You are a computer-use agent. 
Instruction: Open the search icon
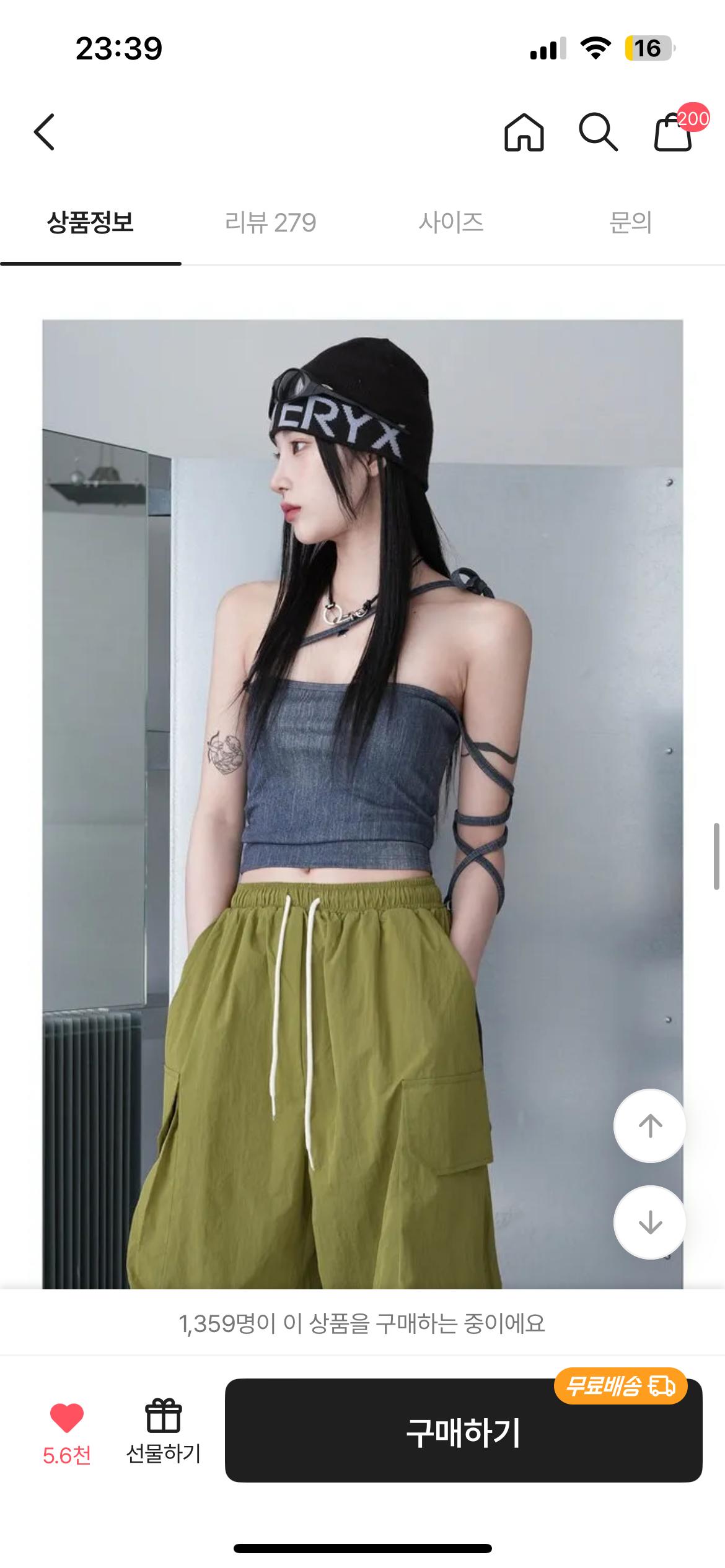598,132
